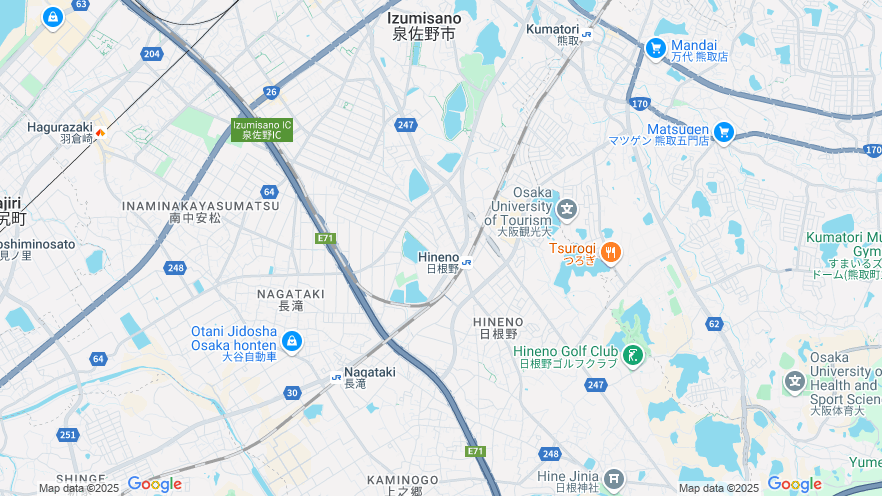This screenshot has height=496, width=882.
Task: Open Otani Jidosha Osaka honten pin
Action: [x=292, y=342]
